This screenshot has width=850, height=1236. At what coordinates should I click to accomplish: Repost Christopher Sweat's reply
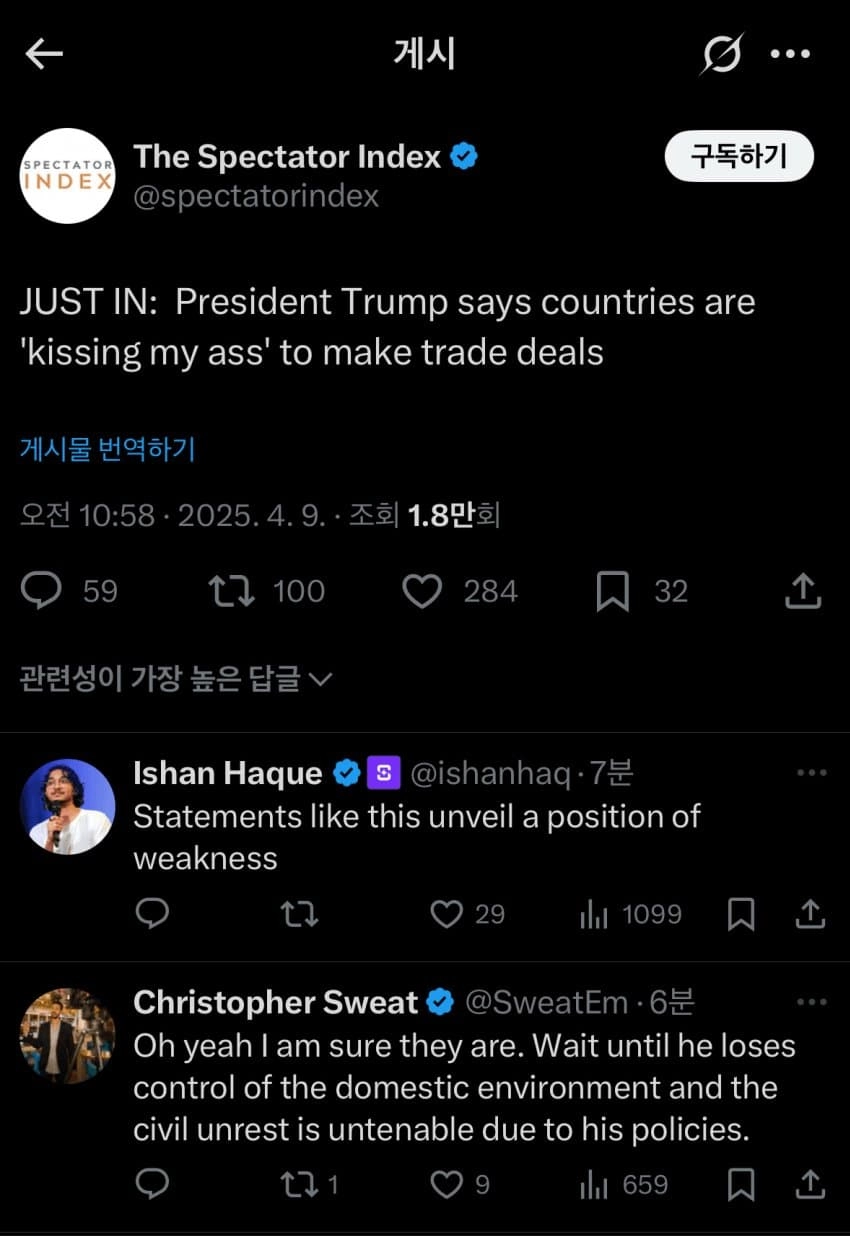(296, 1185)
